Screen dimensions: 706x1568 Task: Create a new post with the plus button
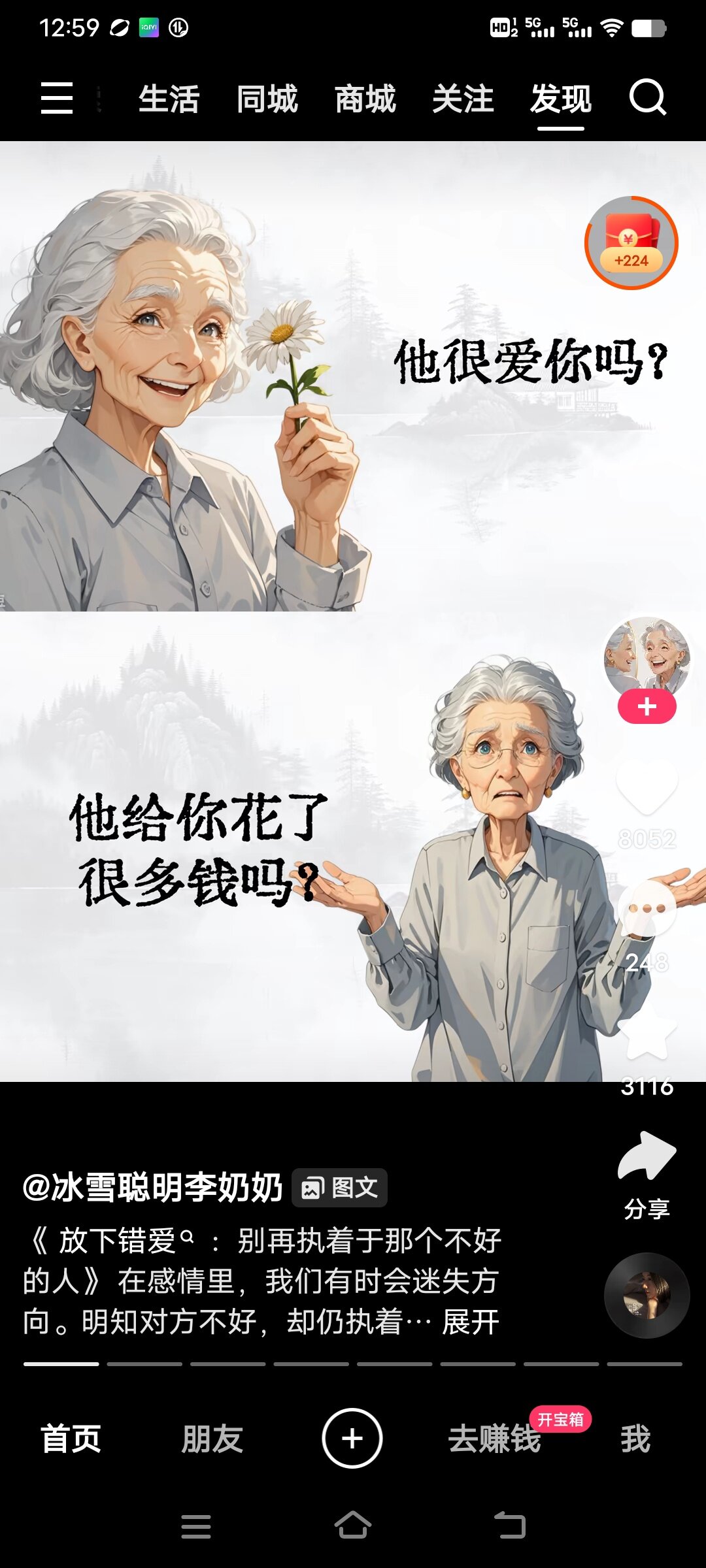(352, 1438)
